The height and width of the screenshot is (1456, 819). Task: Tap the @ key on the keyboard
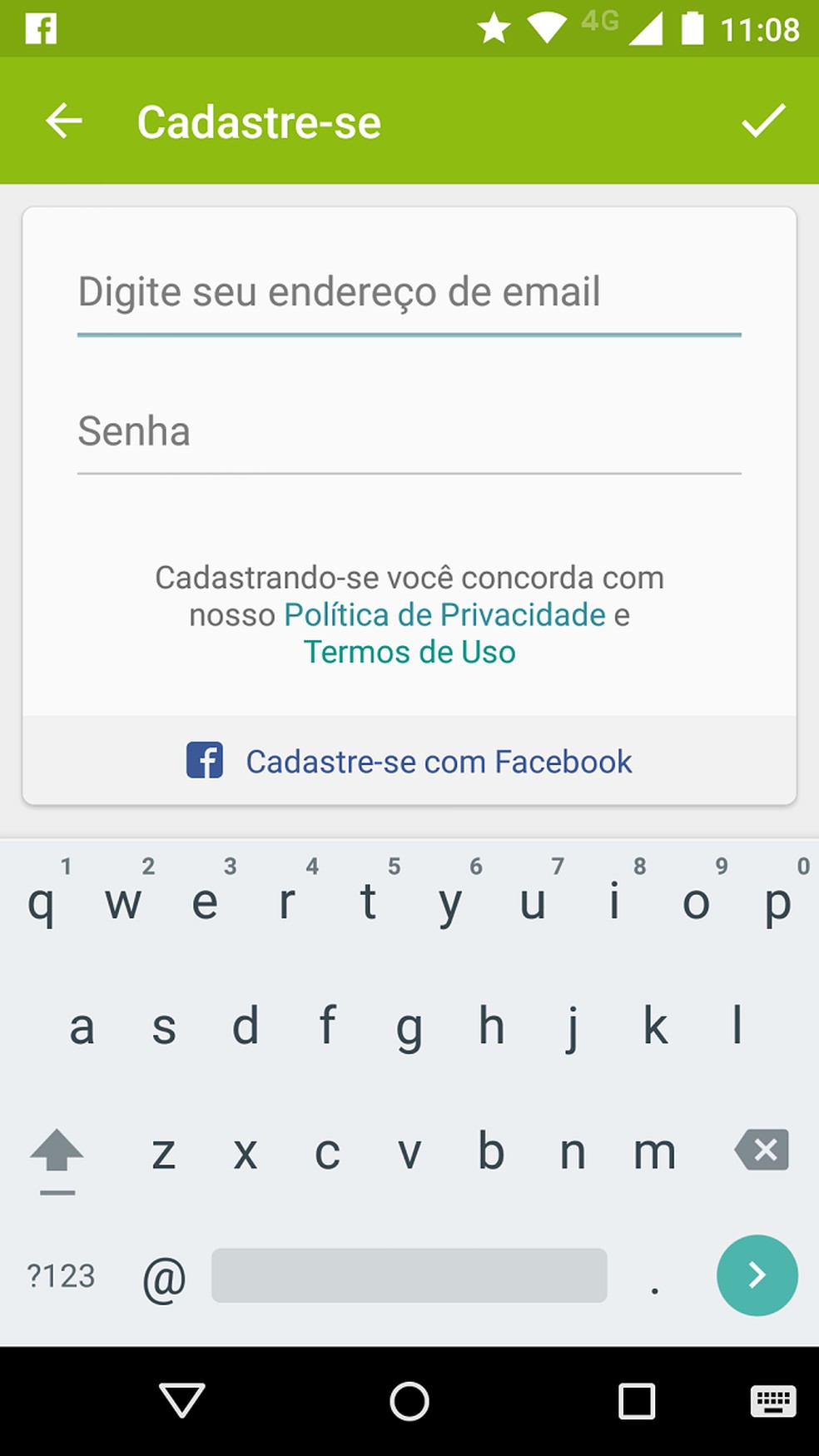[164, 1277]
